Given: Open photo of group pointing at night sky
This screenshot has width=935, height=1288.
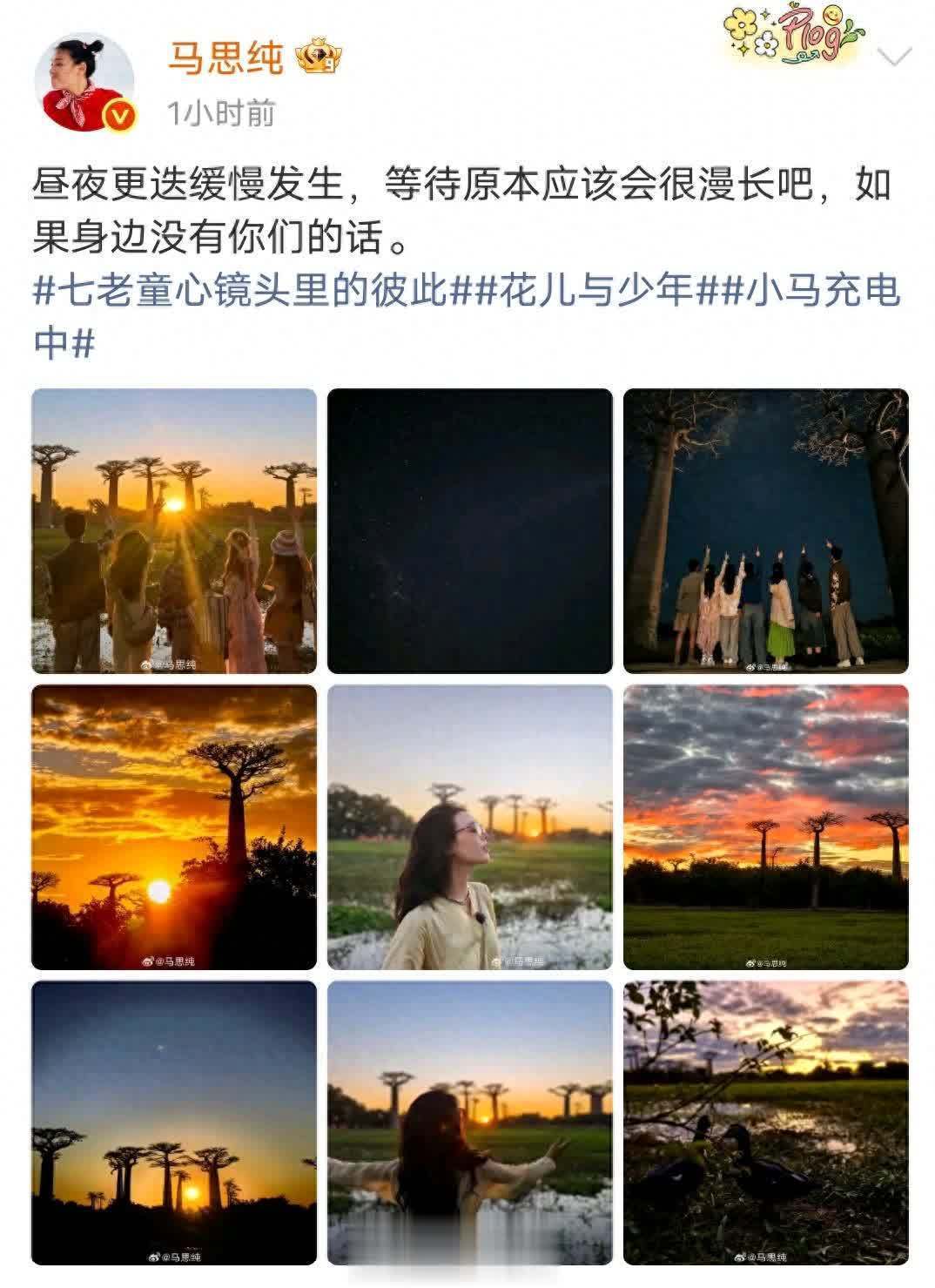Looking at the screenshot, I should pos(766,531).
